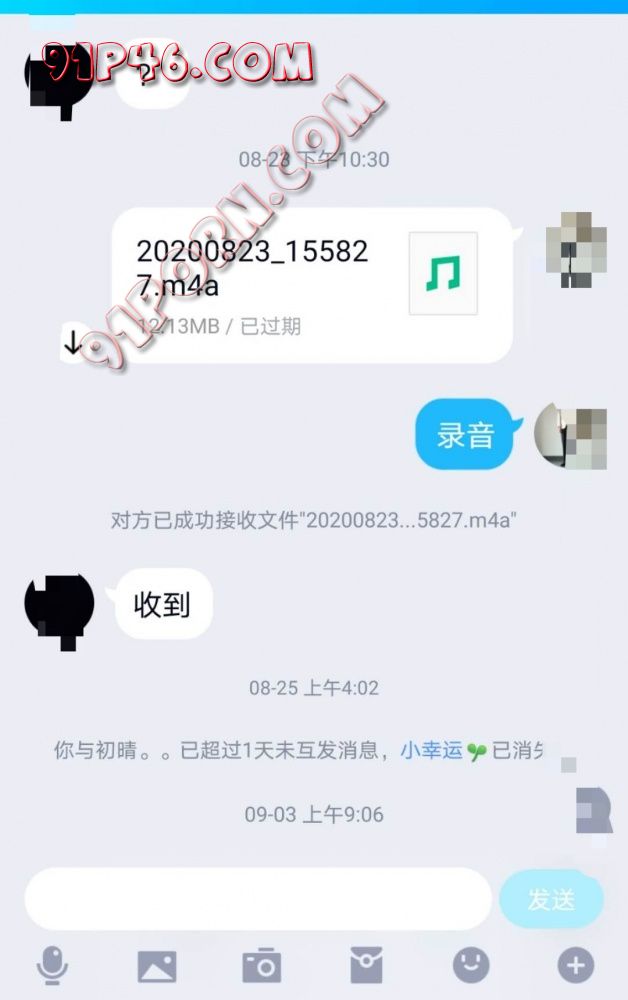Focus the message input field
This screenshot has height=1000, width=628.
point(258,898)
